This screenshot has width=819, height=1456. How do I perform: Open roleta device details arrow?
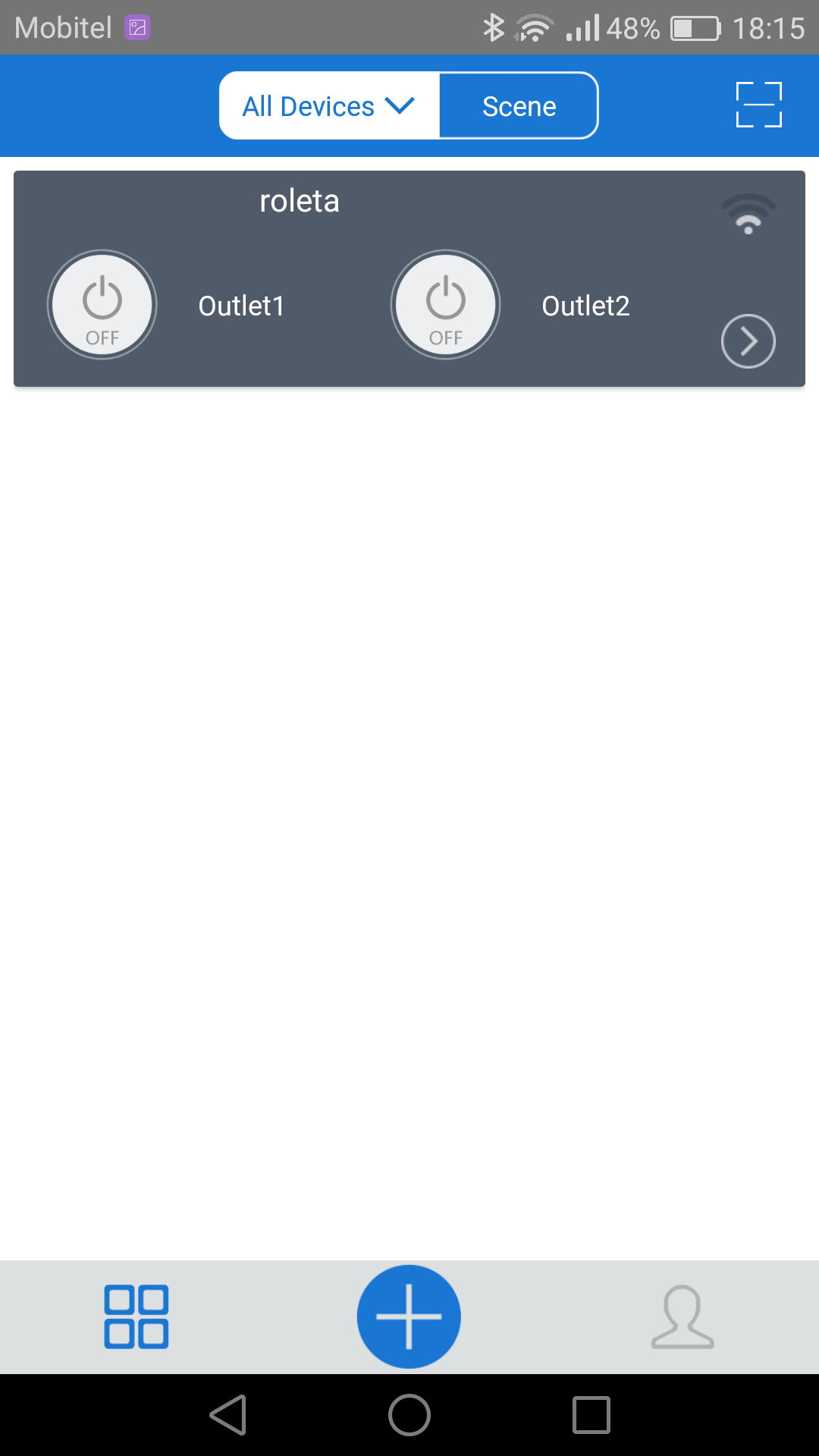click(x=748, y=341)
